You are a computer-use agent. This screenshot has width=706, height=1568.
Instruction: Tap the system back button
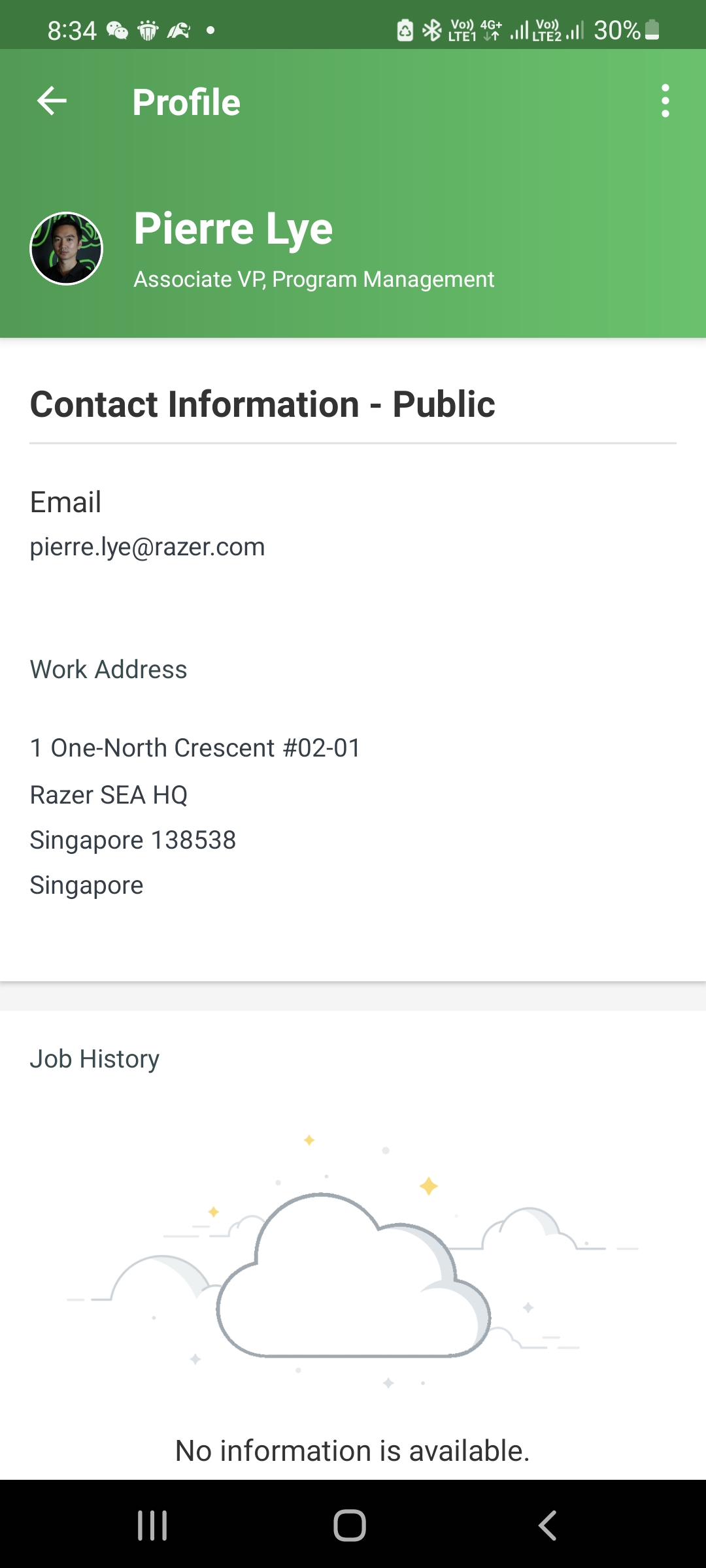(x=547, y=1526)
